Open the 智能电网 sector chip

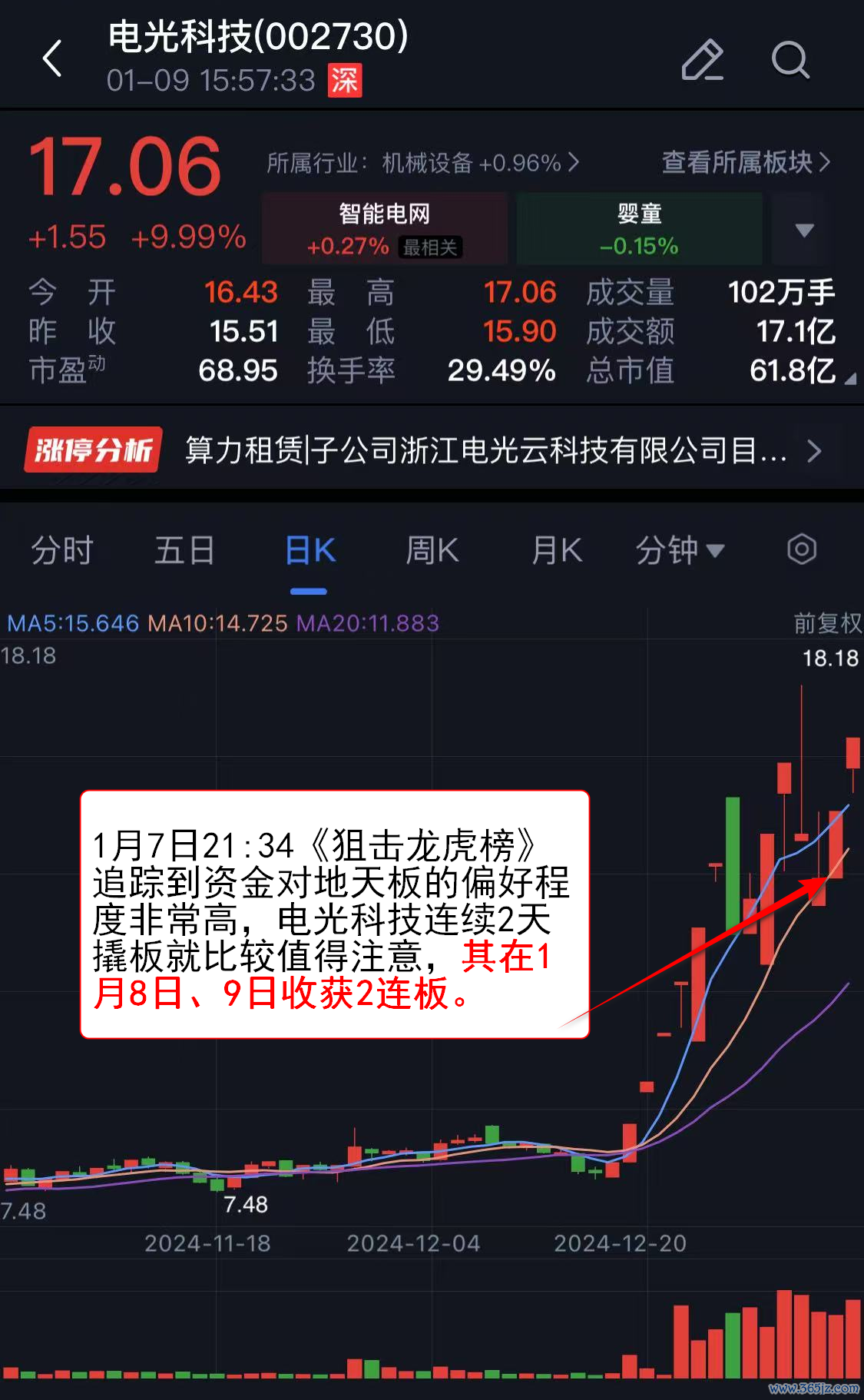tap(385, 229)
